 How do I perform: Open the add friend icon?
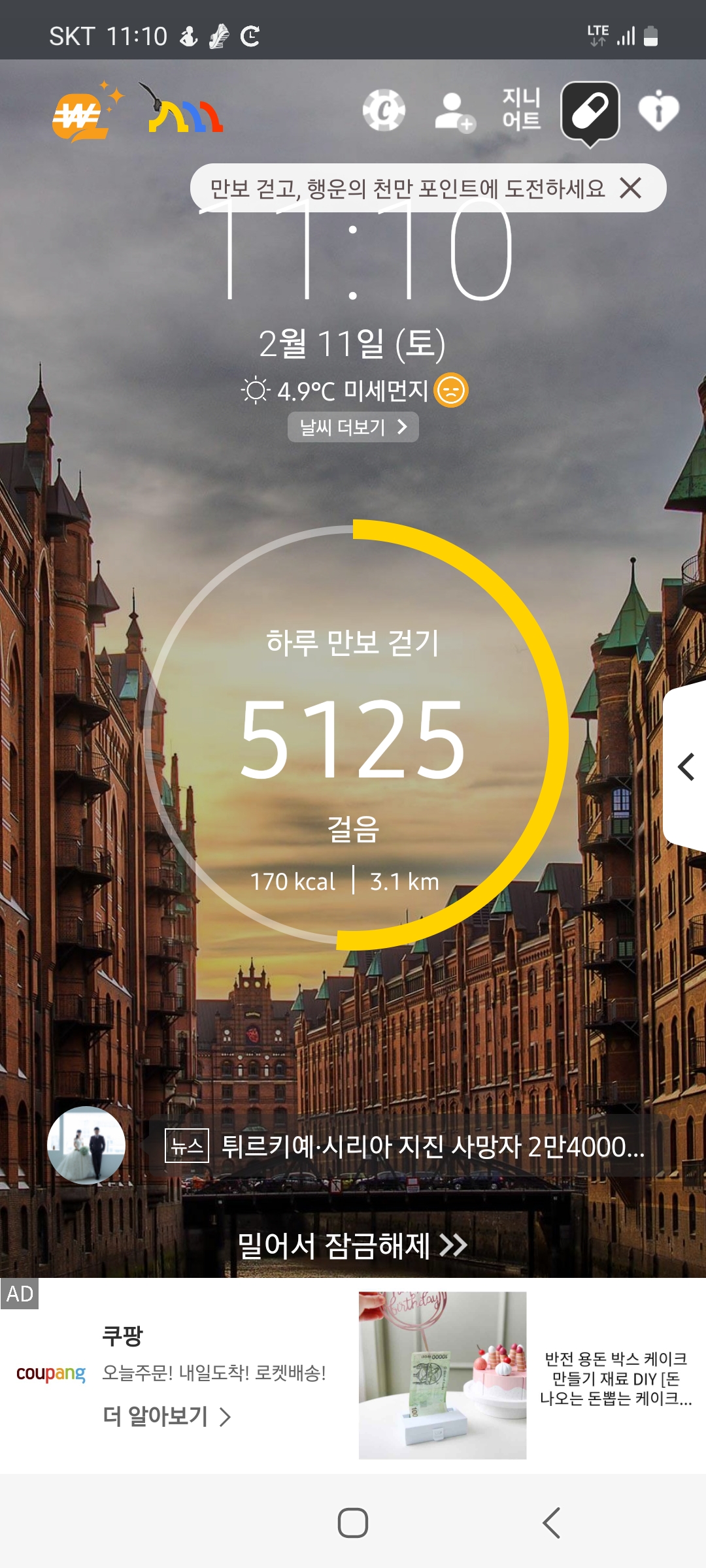pos(455,112)
